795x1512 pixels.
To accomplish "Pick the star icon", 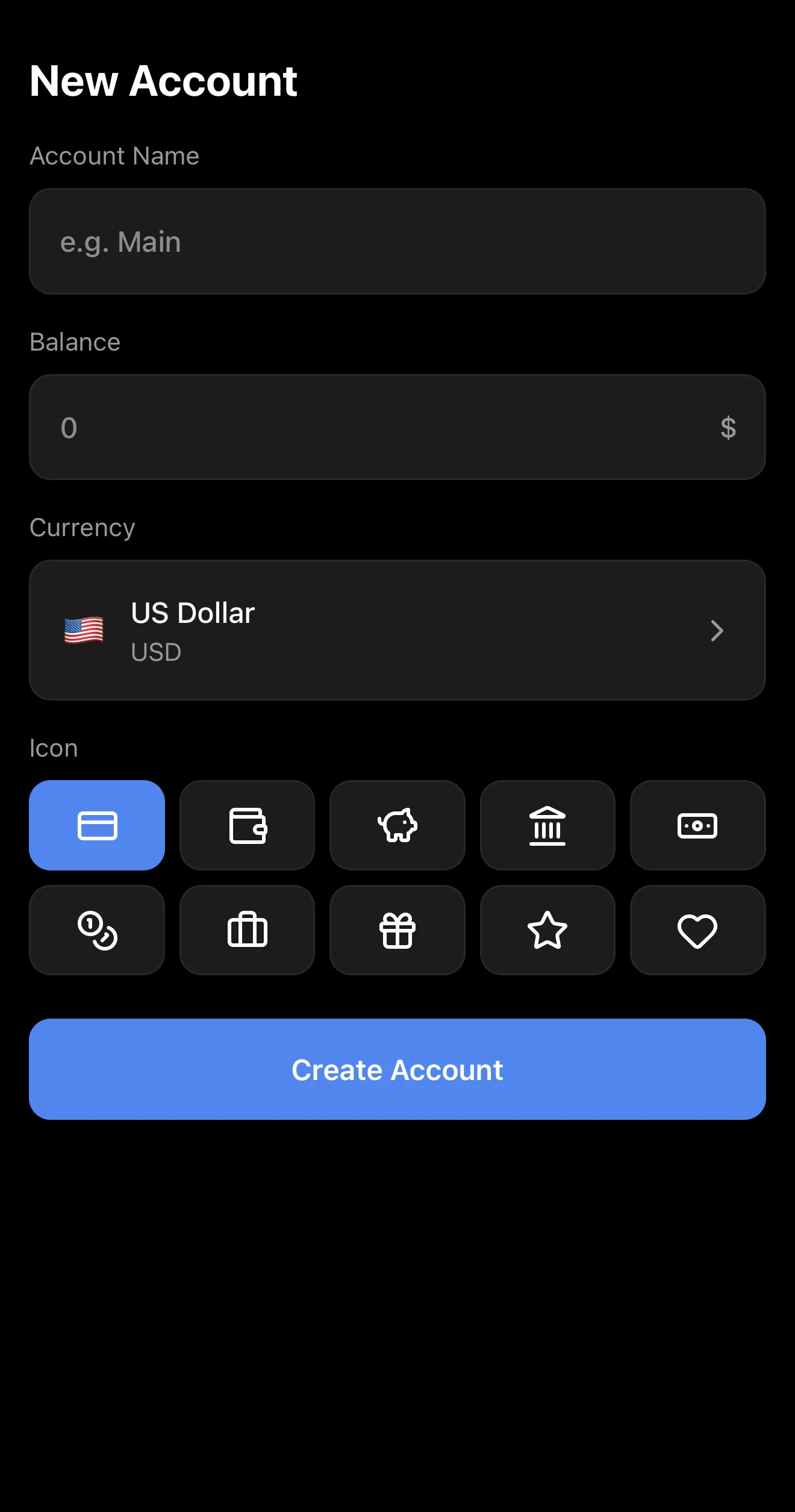I will pyautogui.click(x=547, y=930).
